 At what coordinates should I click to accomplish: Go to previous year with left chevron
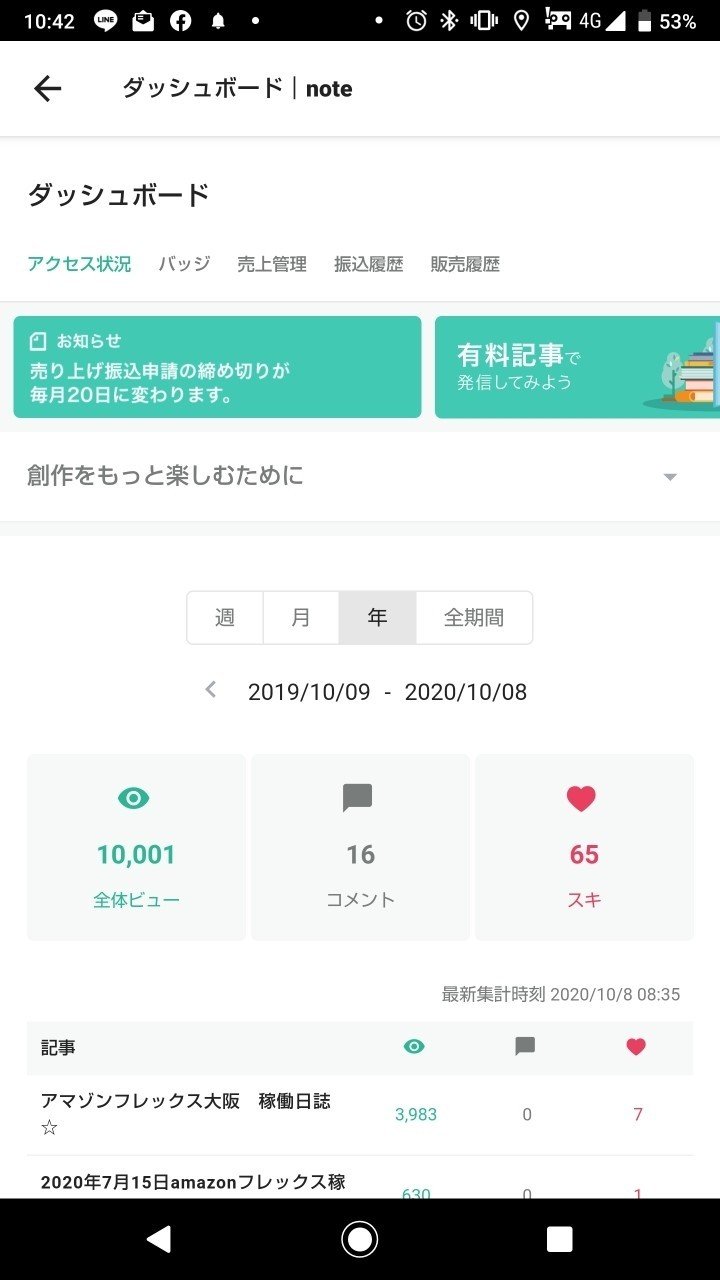[210, 690]
